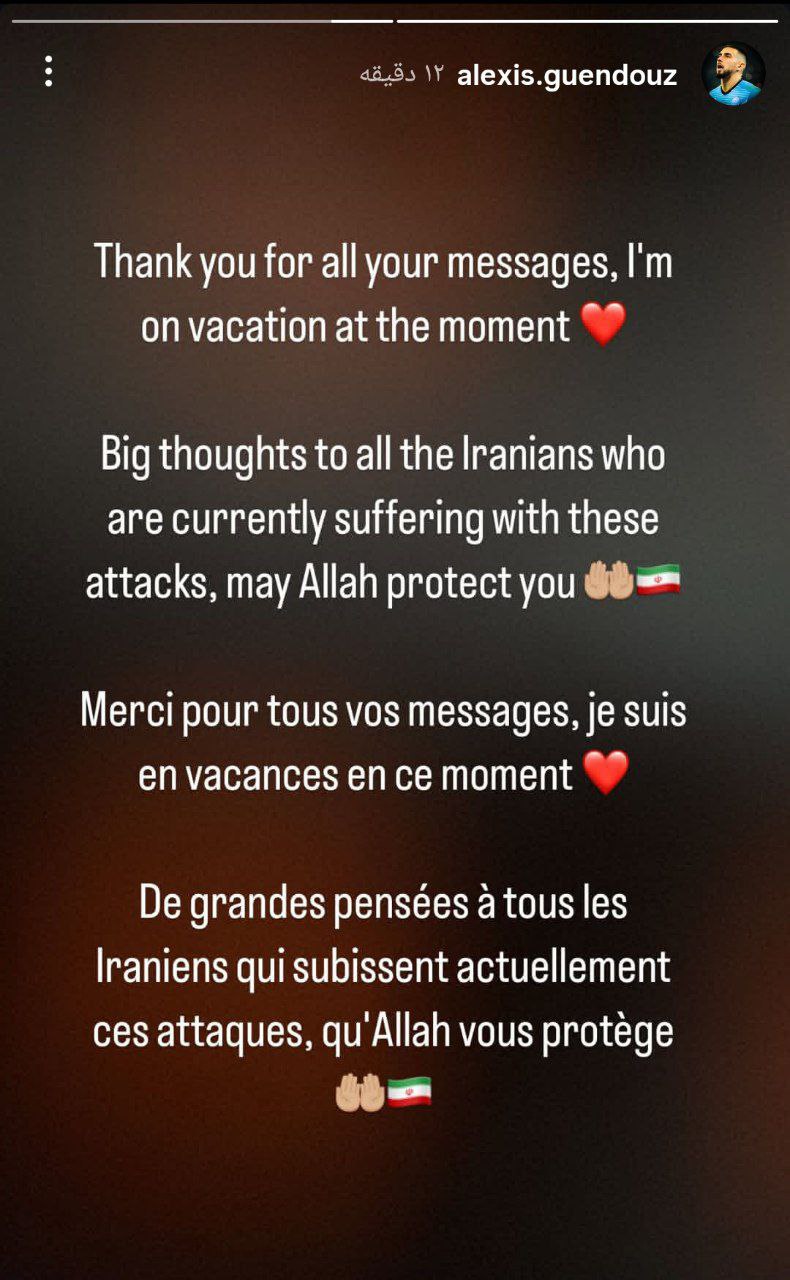Tap the alexis.guendouz username
This screenshot has height=1280, width=790.
pyautogui.click(x=567, y=75)
